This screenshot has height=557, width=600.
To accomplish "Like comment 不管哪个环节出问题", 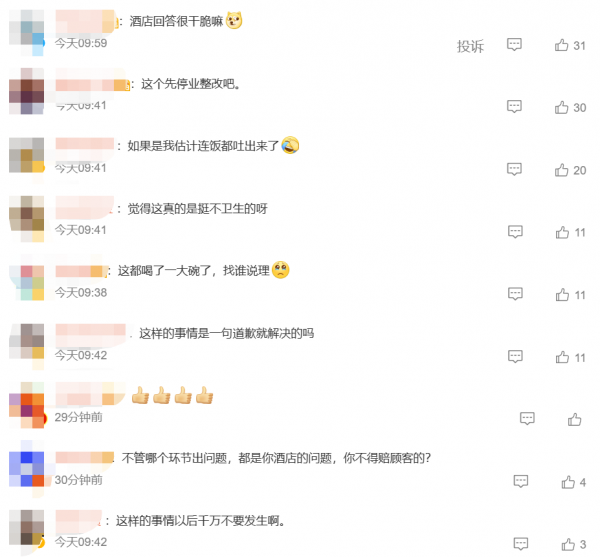I will pyautogui.click(x=568, y=481).
